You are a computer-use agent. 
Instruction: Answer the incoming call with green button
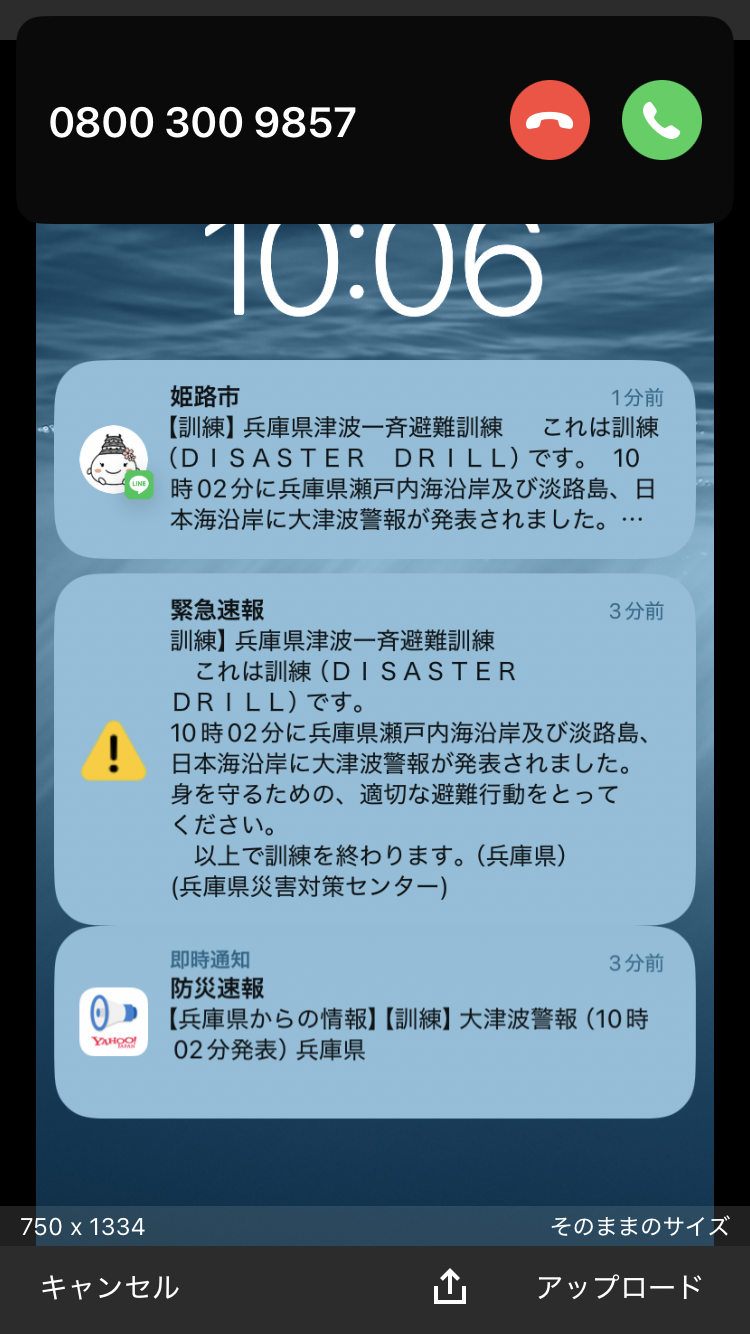pyautogui.click(x=661, y=121)
